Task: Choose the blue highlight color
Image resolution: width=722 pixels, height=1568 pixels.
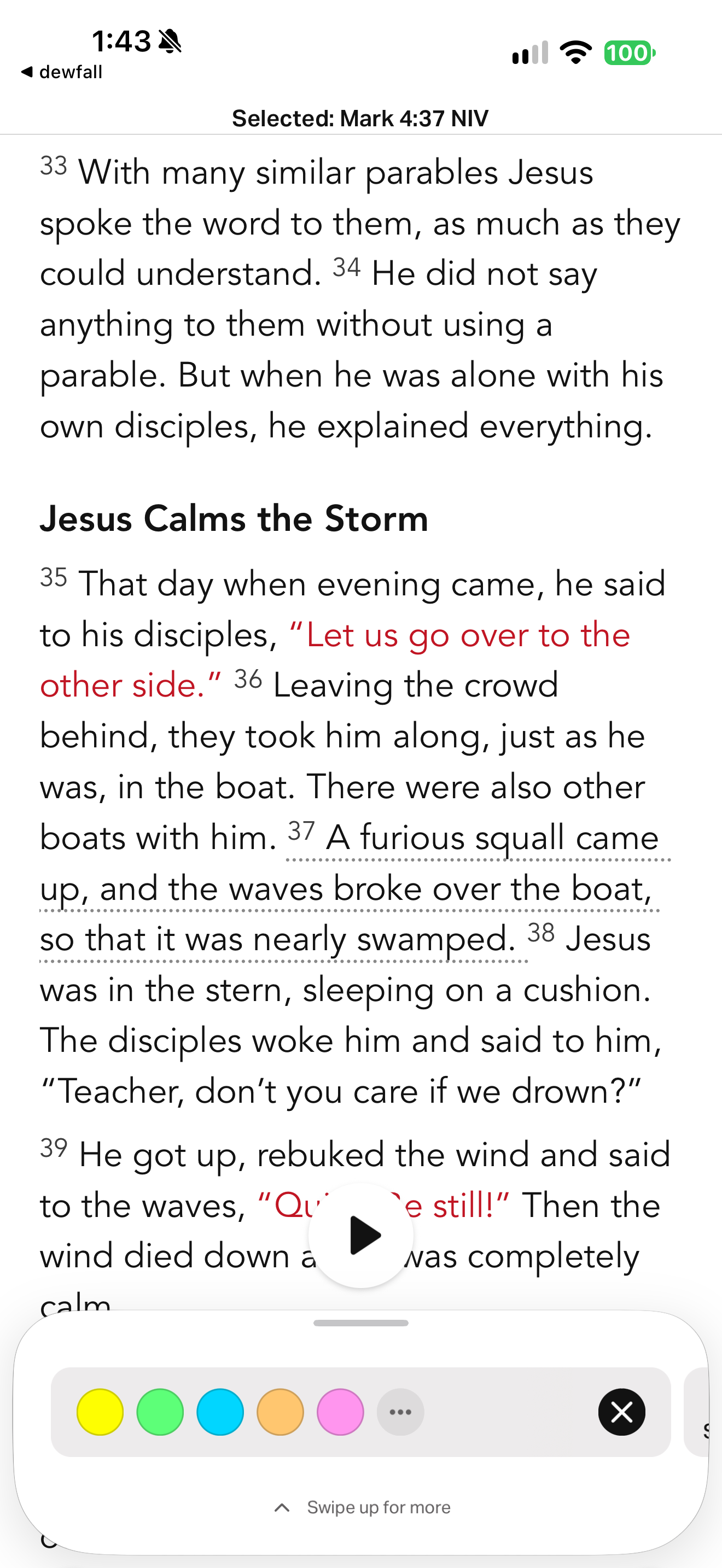Action: point(220,1412)
